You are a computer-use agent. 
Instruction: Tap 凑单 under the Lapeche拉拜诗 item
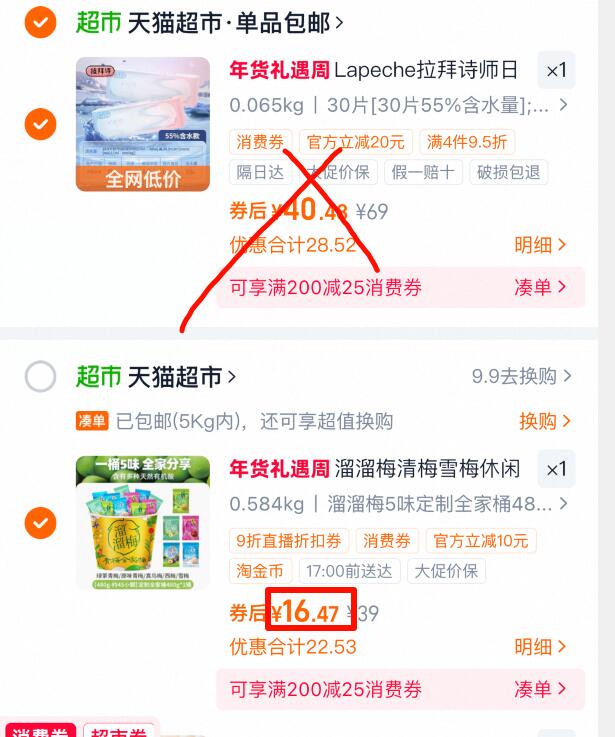(540, 287)
